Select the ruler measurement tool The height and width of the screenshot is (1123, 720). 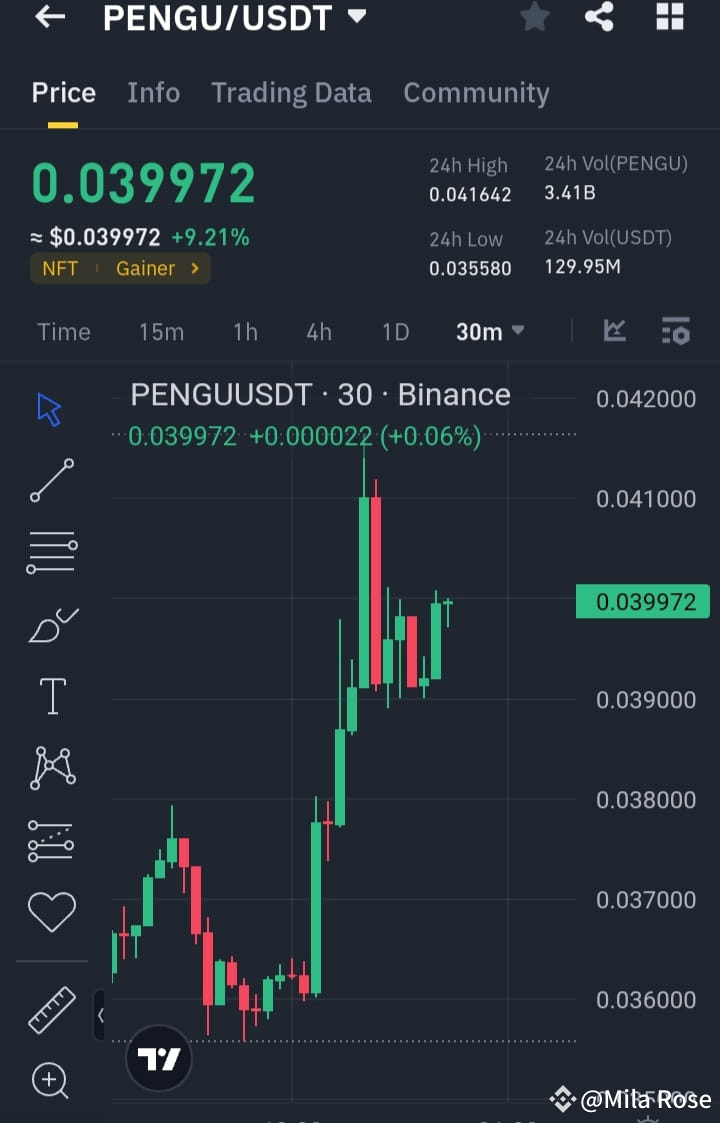tap(52, 1010)
